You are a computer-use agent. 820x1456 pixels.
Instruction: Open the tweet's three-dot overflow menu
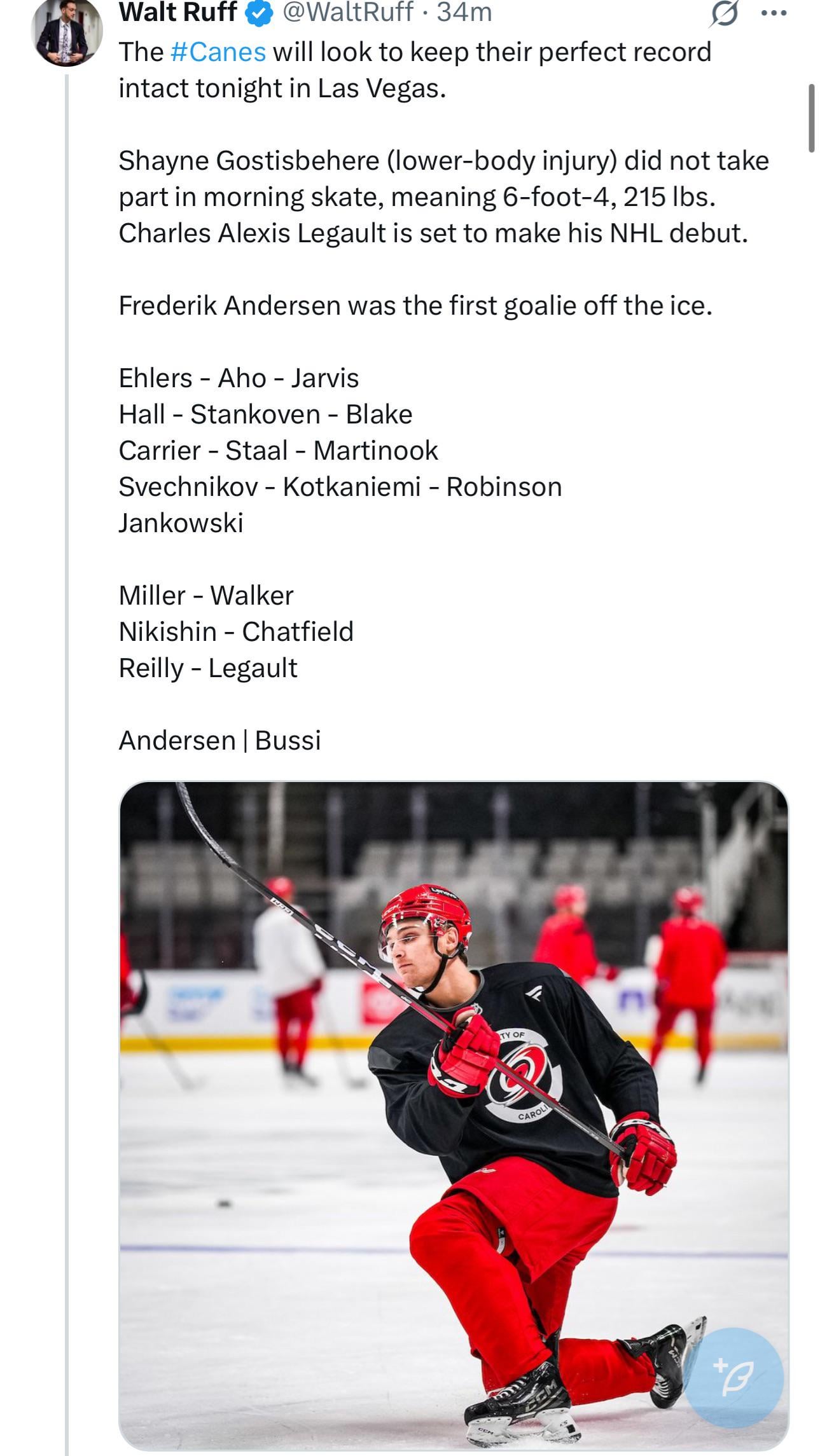(774, 13)
